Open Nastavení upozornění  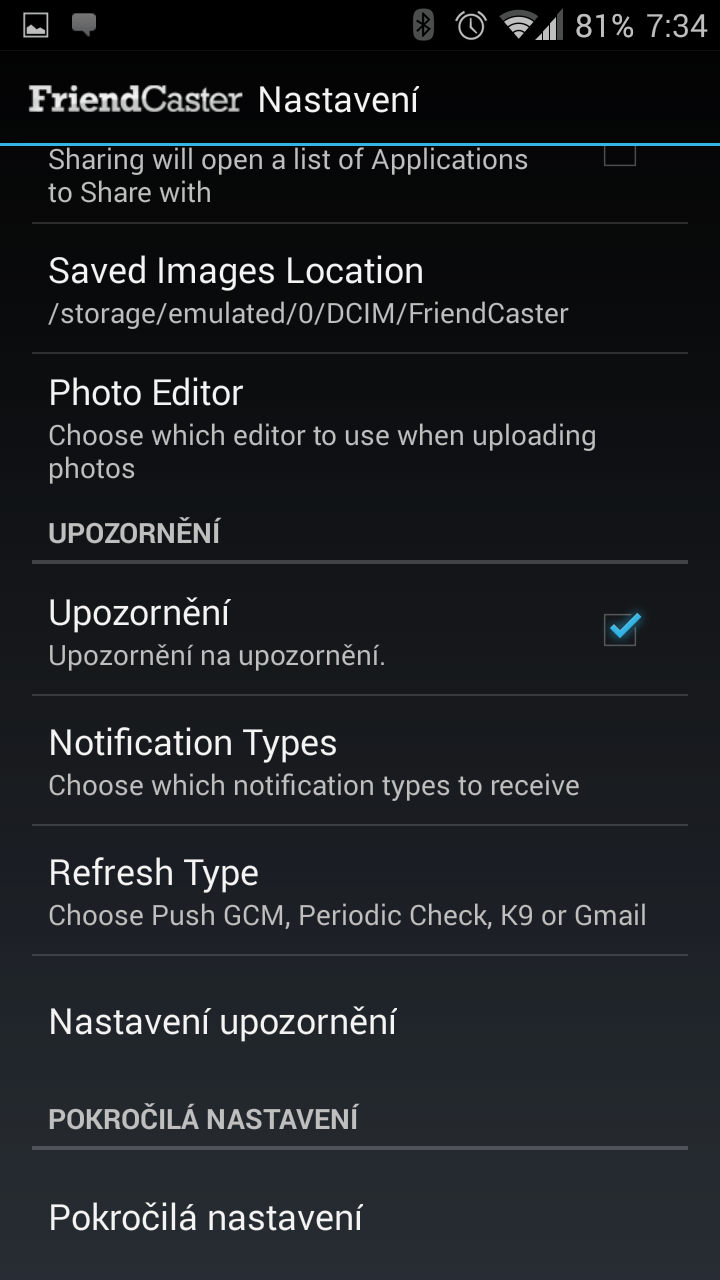click(360, 1021)
